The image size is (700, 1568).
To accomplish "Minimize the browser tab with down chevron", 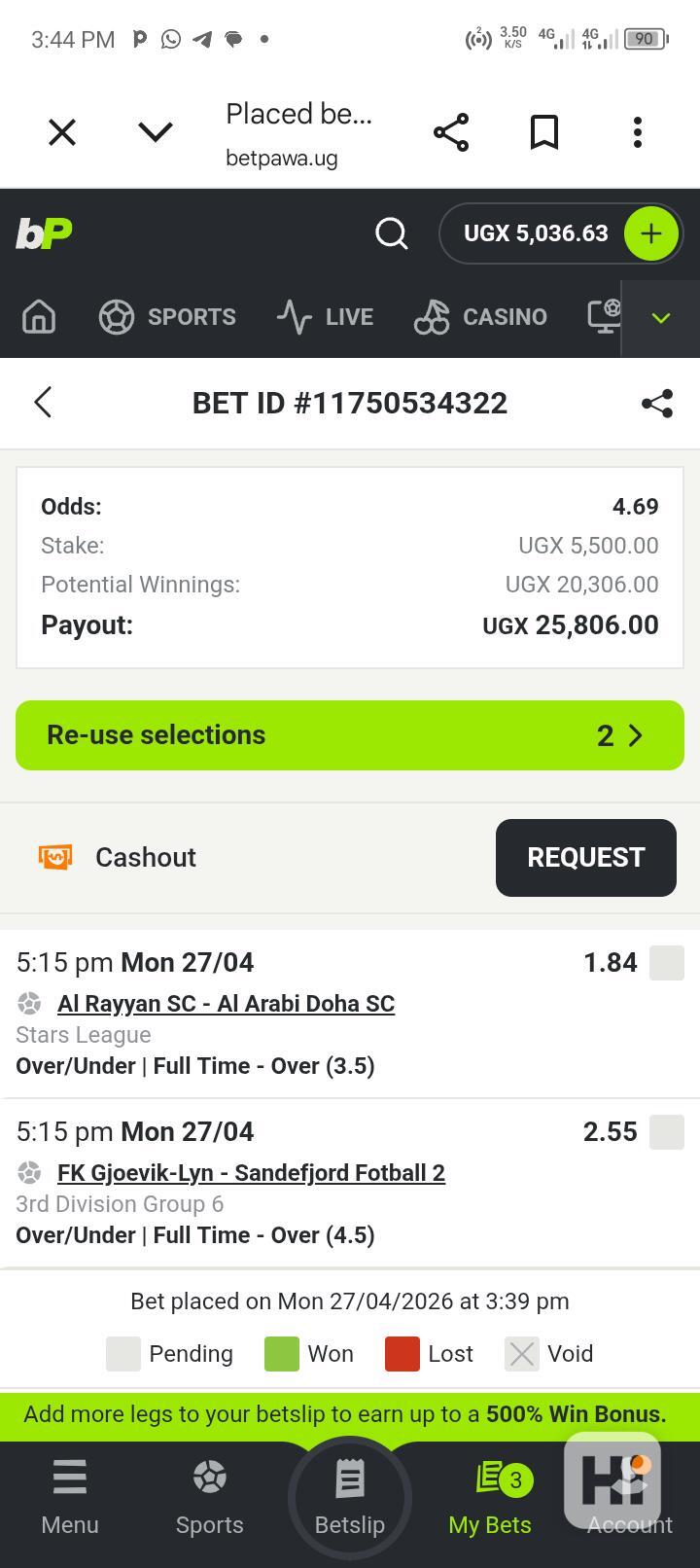I will point(156,132).
